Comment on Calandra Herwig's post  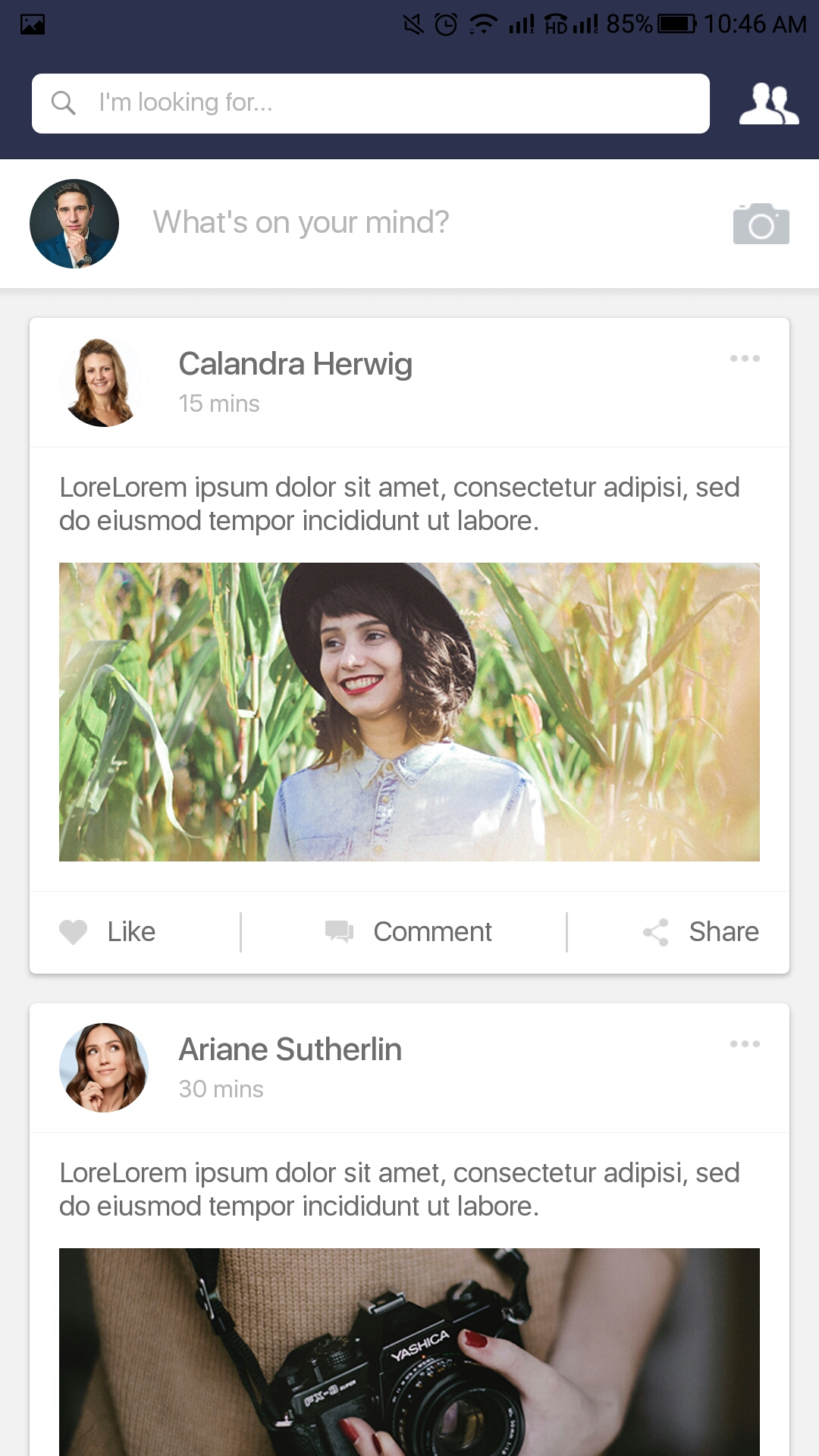pos(409,932)
